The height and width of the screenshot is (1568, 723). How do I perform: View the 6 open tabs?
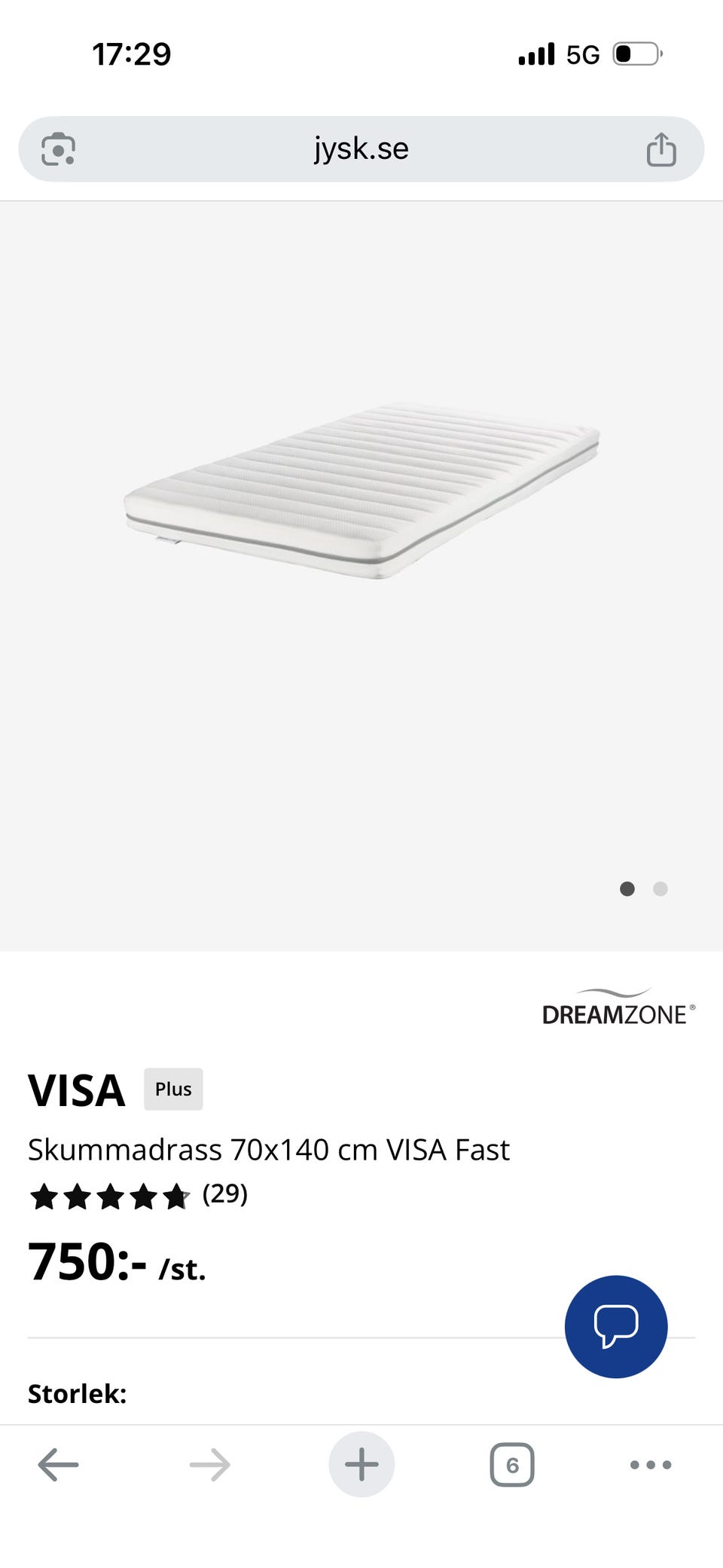[512, 1465]
